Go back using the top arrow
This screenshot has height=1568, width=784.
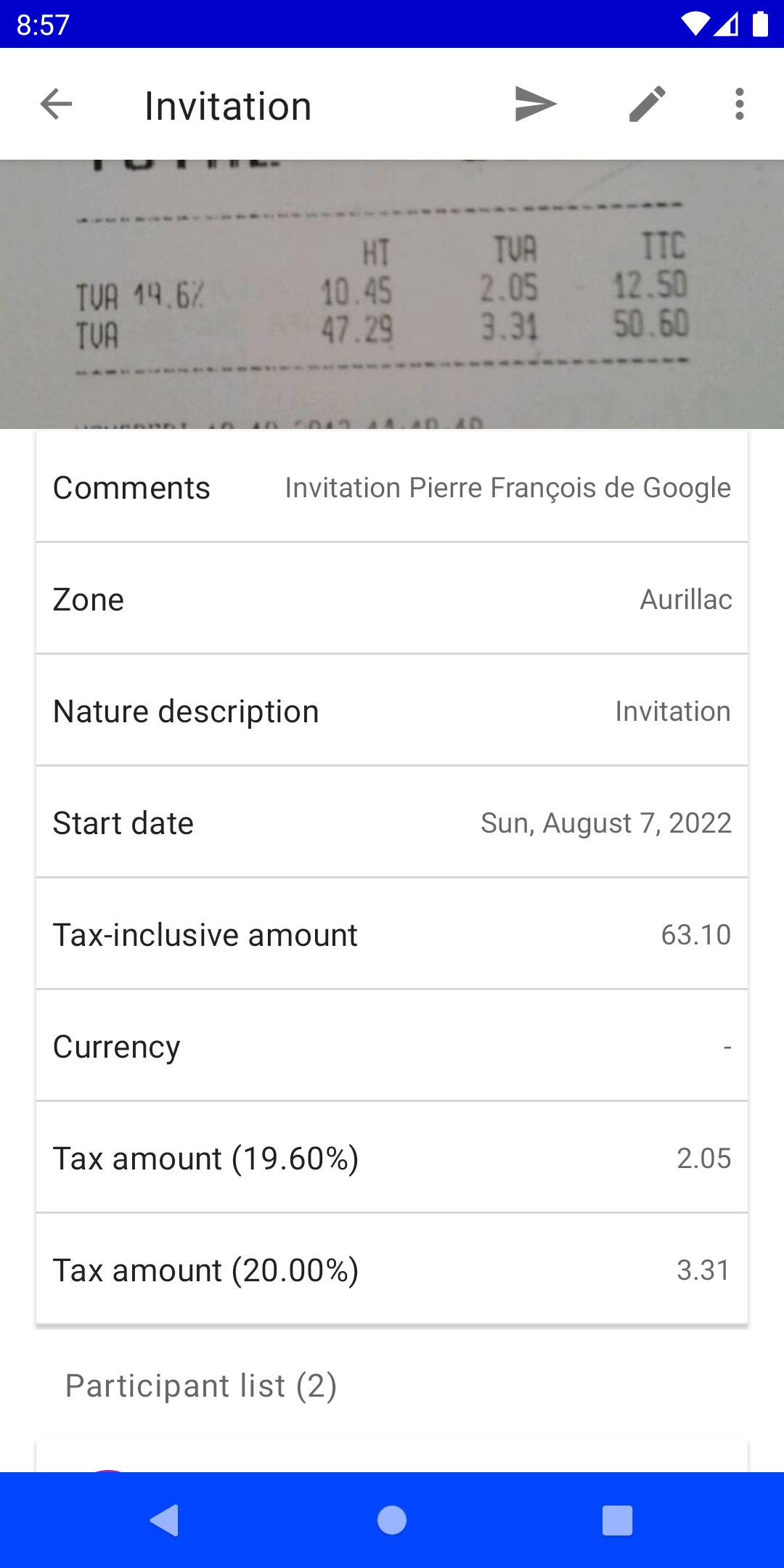pyautogui.click(x=56, y=105)
